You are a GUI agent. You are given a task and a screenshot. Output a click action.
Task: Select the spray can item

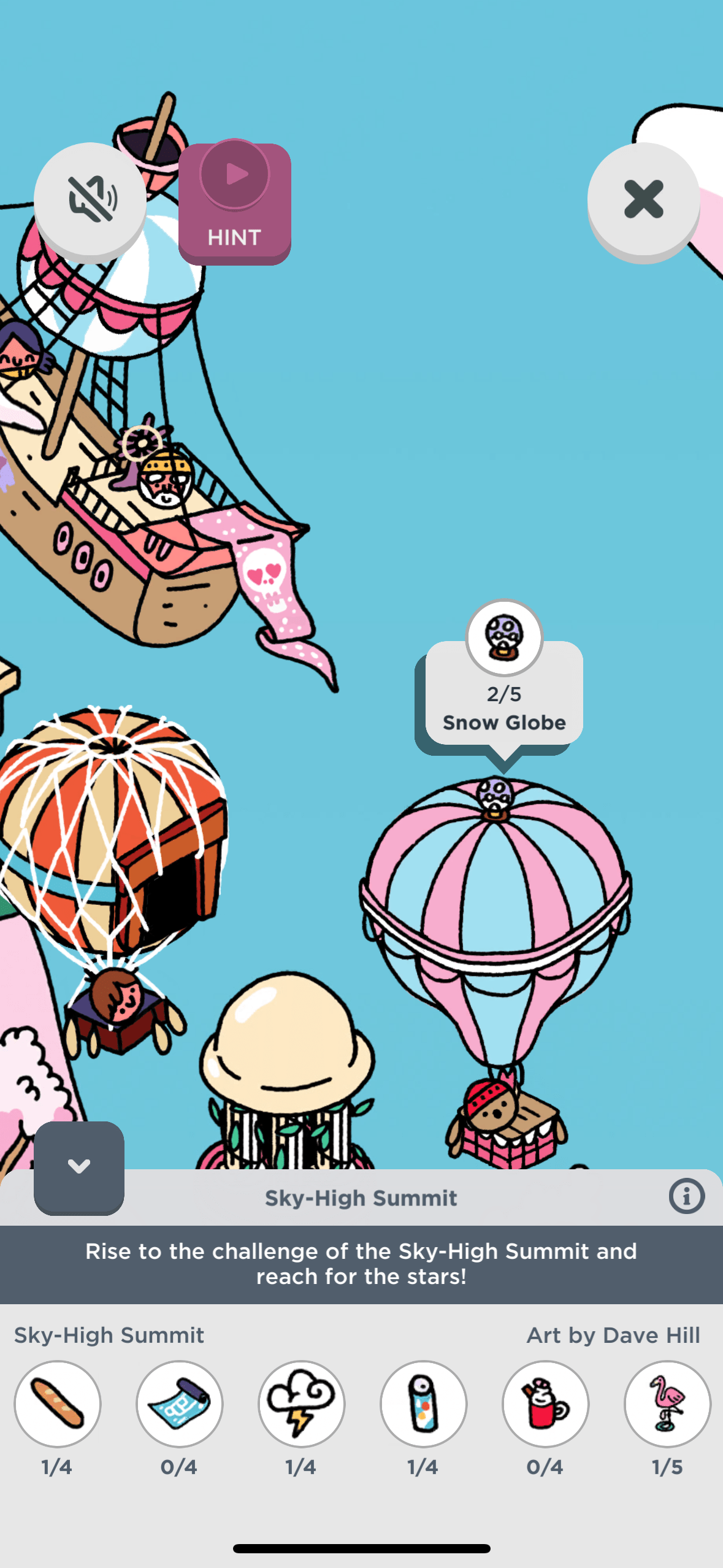[x=423, y=1404]
